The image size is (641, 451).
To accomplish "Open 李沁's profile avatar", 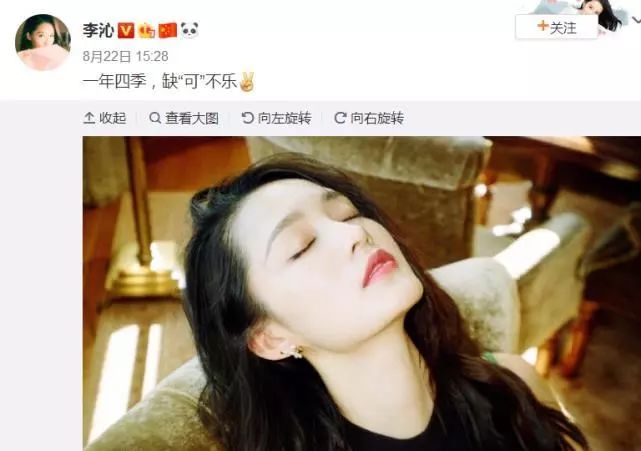I will tap(43, 42).
